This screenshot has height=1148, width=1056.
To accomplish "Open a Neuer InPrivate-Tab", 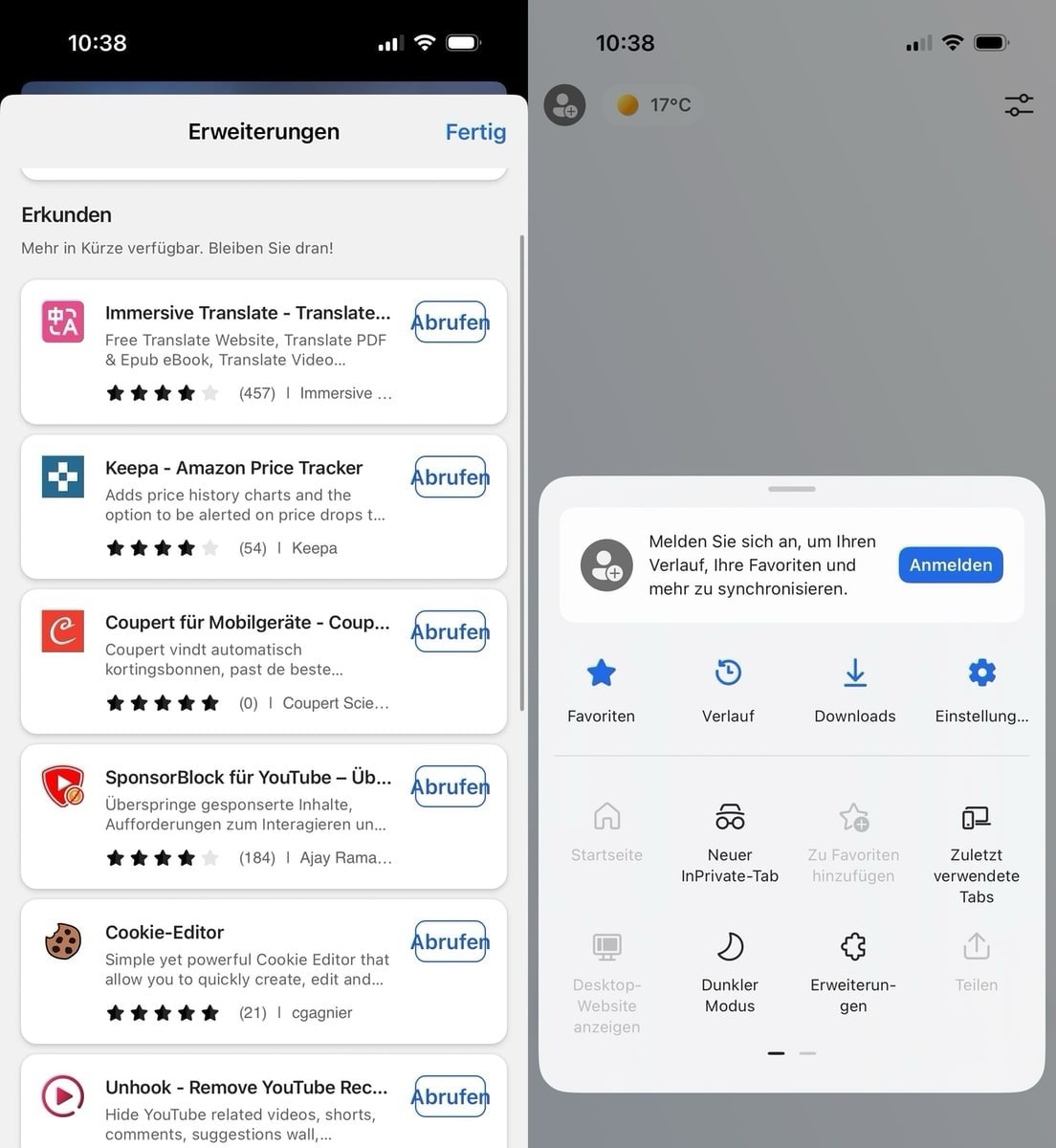I will click(x=730, y=842).
